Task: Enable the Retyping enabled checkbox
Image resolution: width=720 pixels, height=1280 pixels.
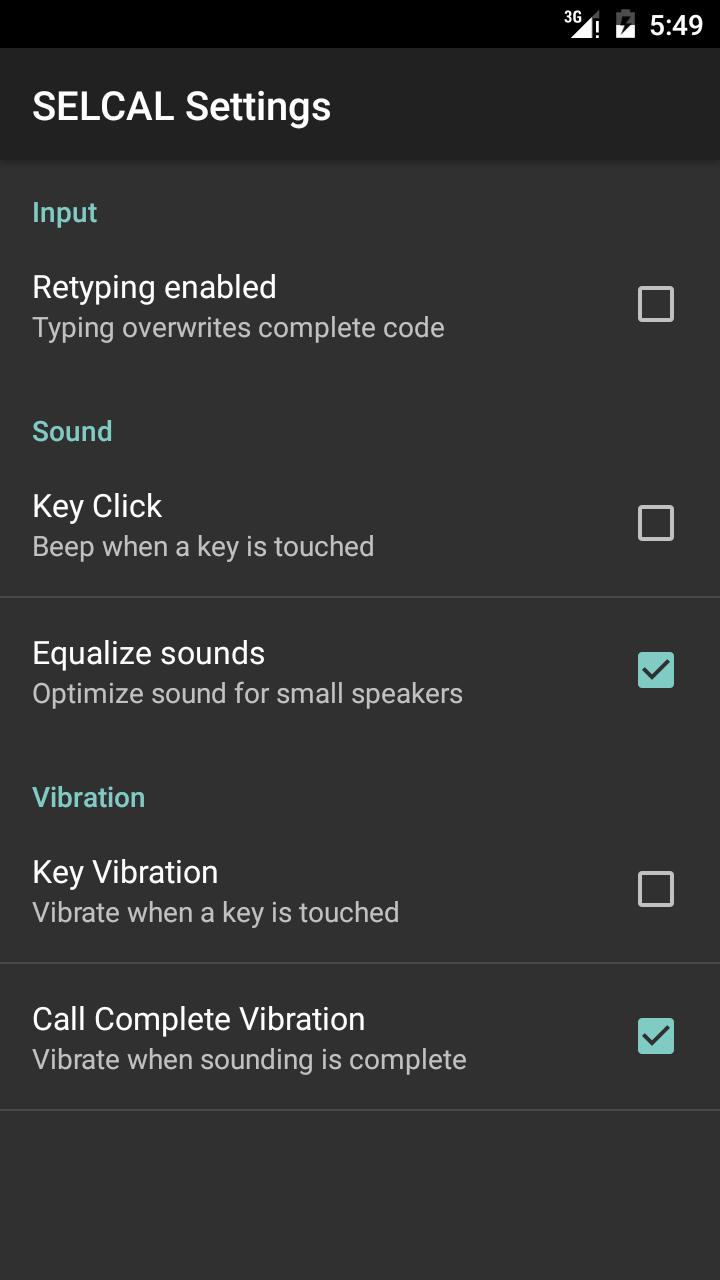Action: [x=656, y=304]
